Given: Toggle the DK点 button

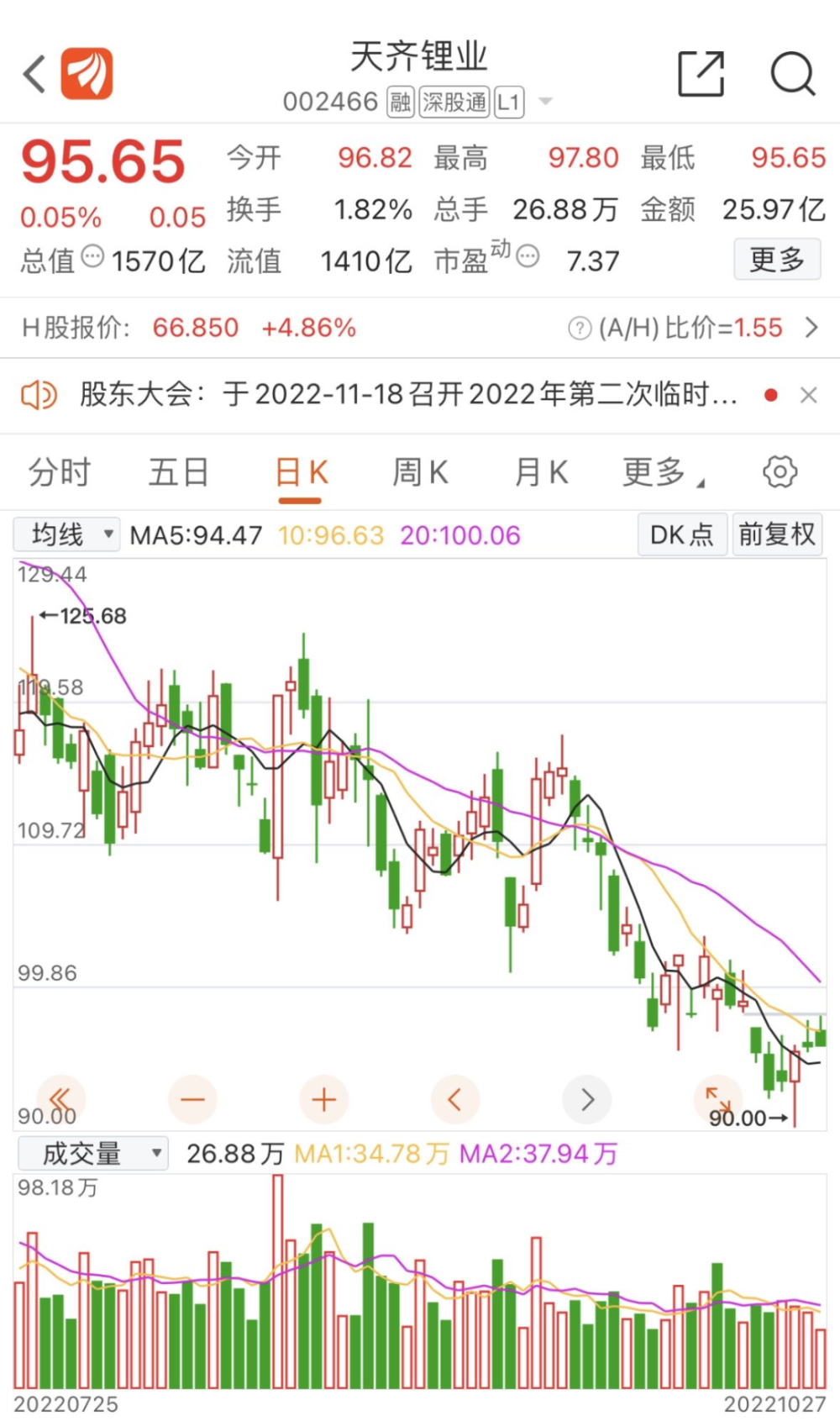Looking at the screenshot, I should pos(682,534).
